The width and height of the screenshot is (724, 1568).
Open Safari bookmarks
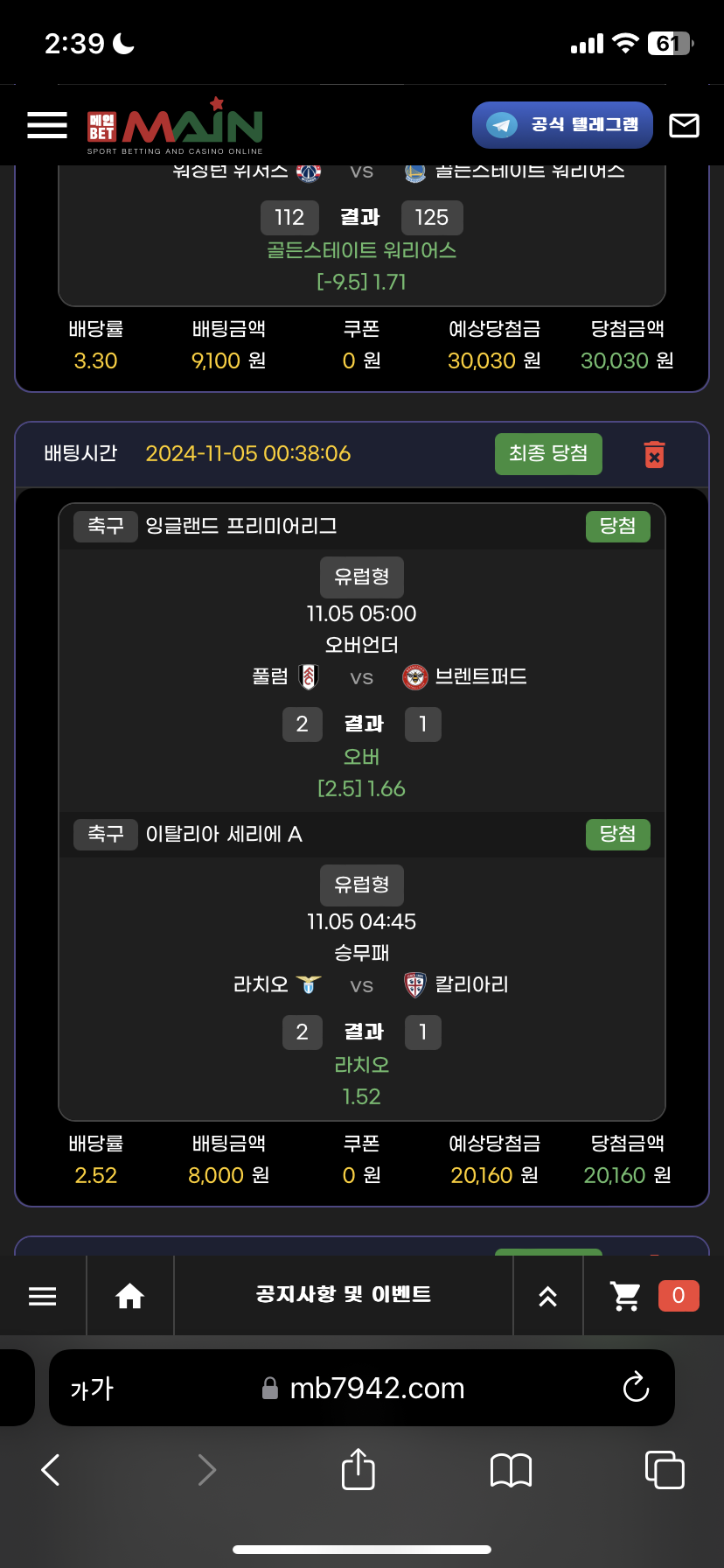click(x=511, y=1470)
